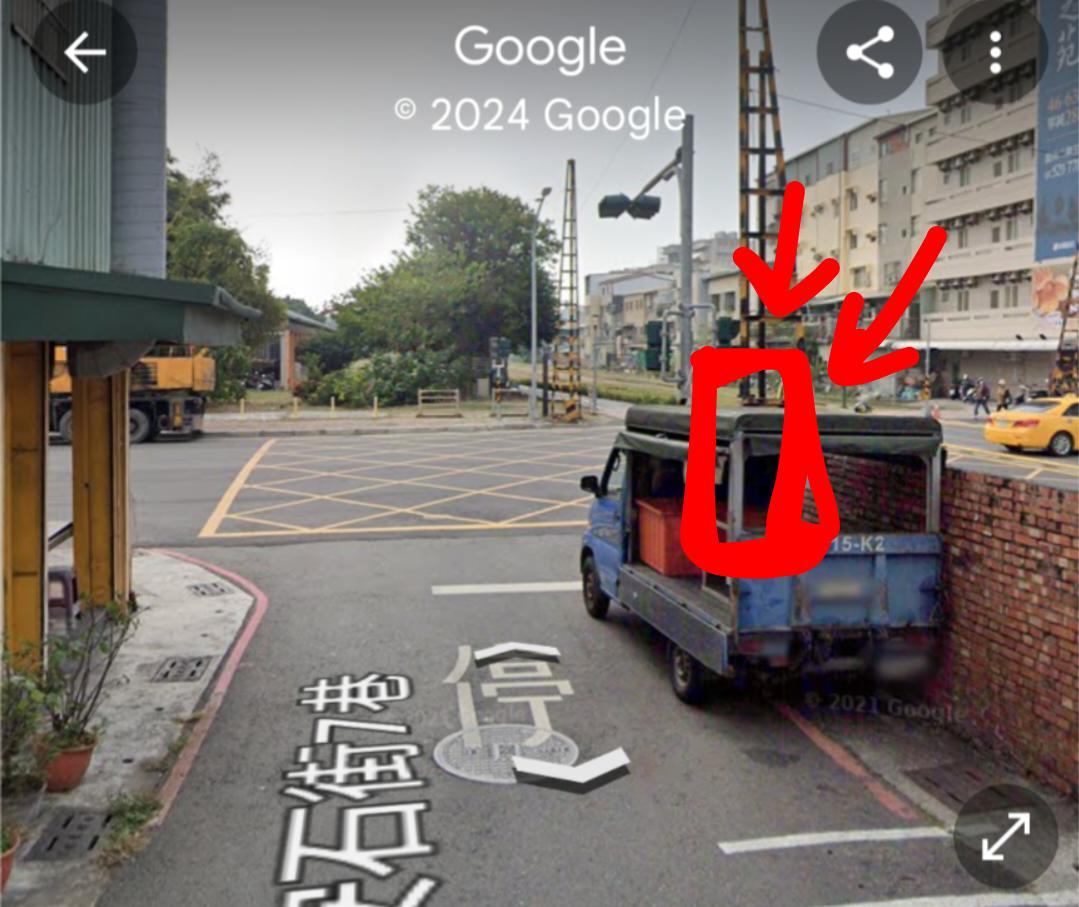Expand Street View to full screen
The width and height of the screenshot is (1079, 907).
[x=1005, y=836]
